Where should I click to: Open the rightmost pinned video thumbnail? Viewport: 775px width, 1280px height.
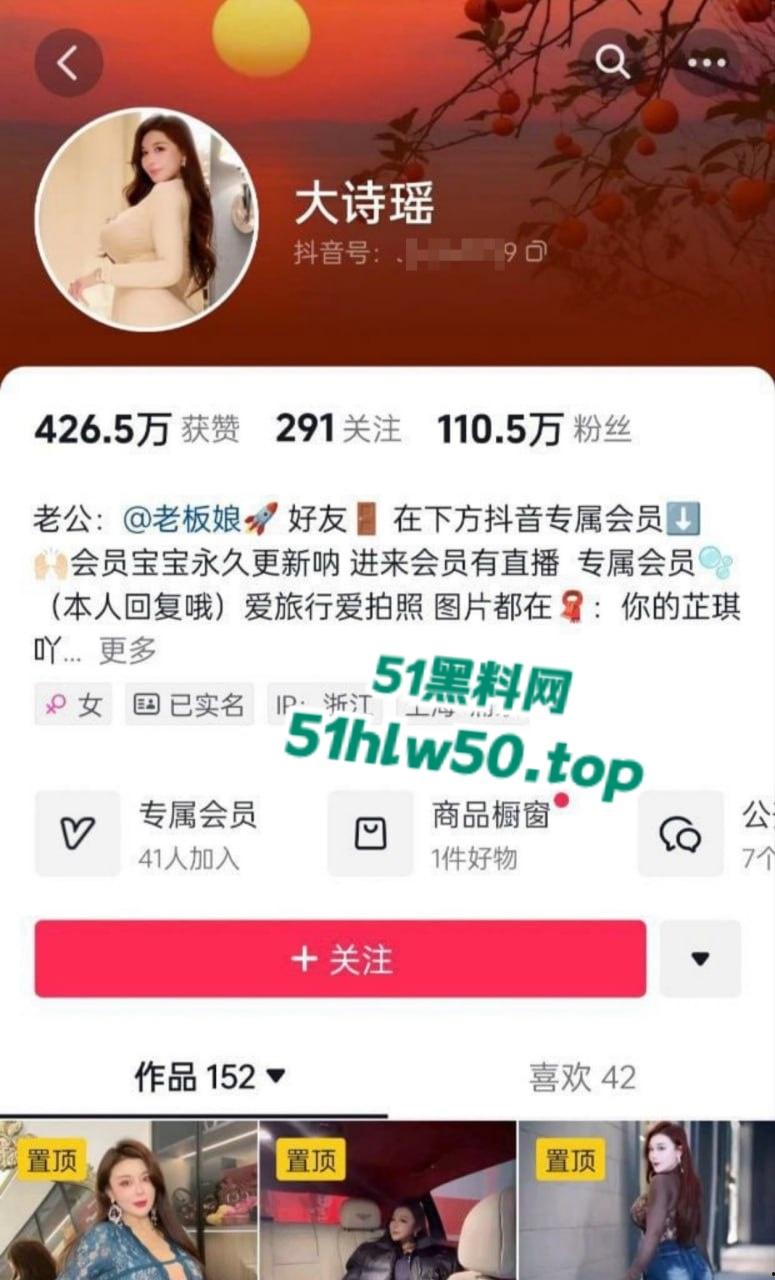[x=645, y=1200]
